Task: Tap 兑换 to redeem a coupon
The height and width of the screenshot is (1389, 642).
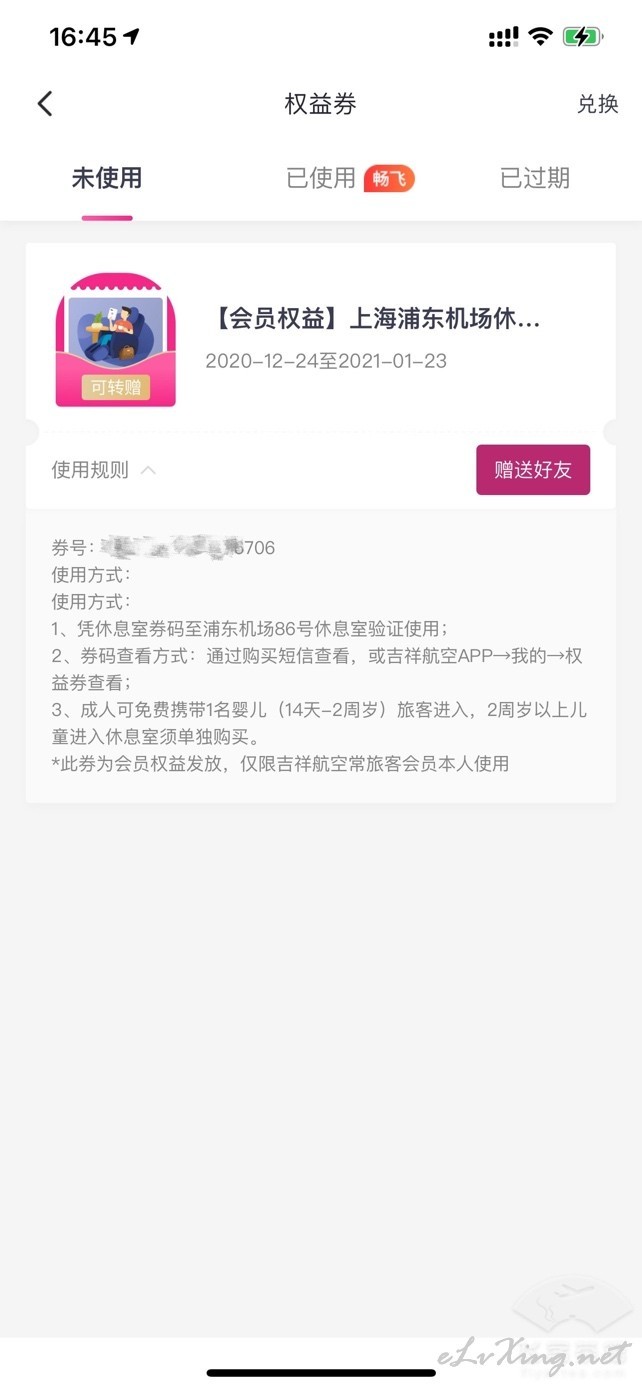Action: (x=597, y=104)
